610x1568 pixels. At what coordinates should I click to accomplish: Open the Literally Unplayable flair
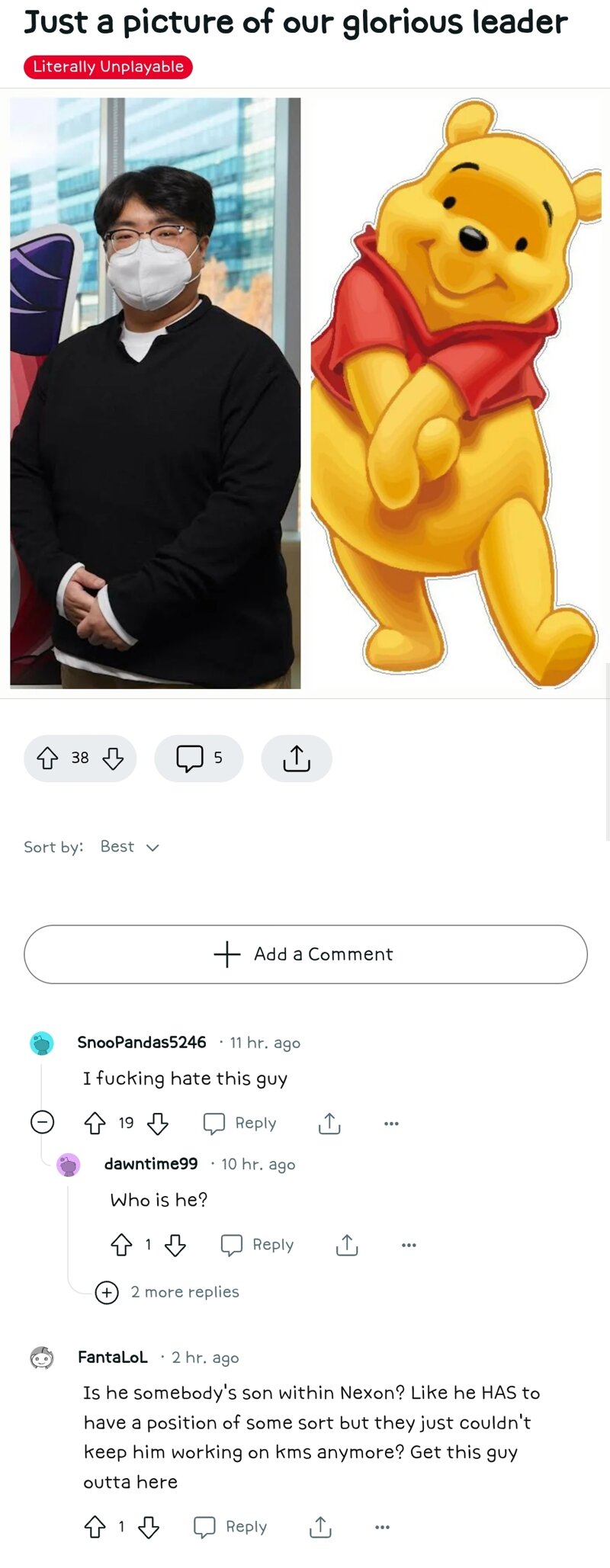[108, 66]
